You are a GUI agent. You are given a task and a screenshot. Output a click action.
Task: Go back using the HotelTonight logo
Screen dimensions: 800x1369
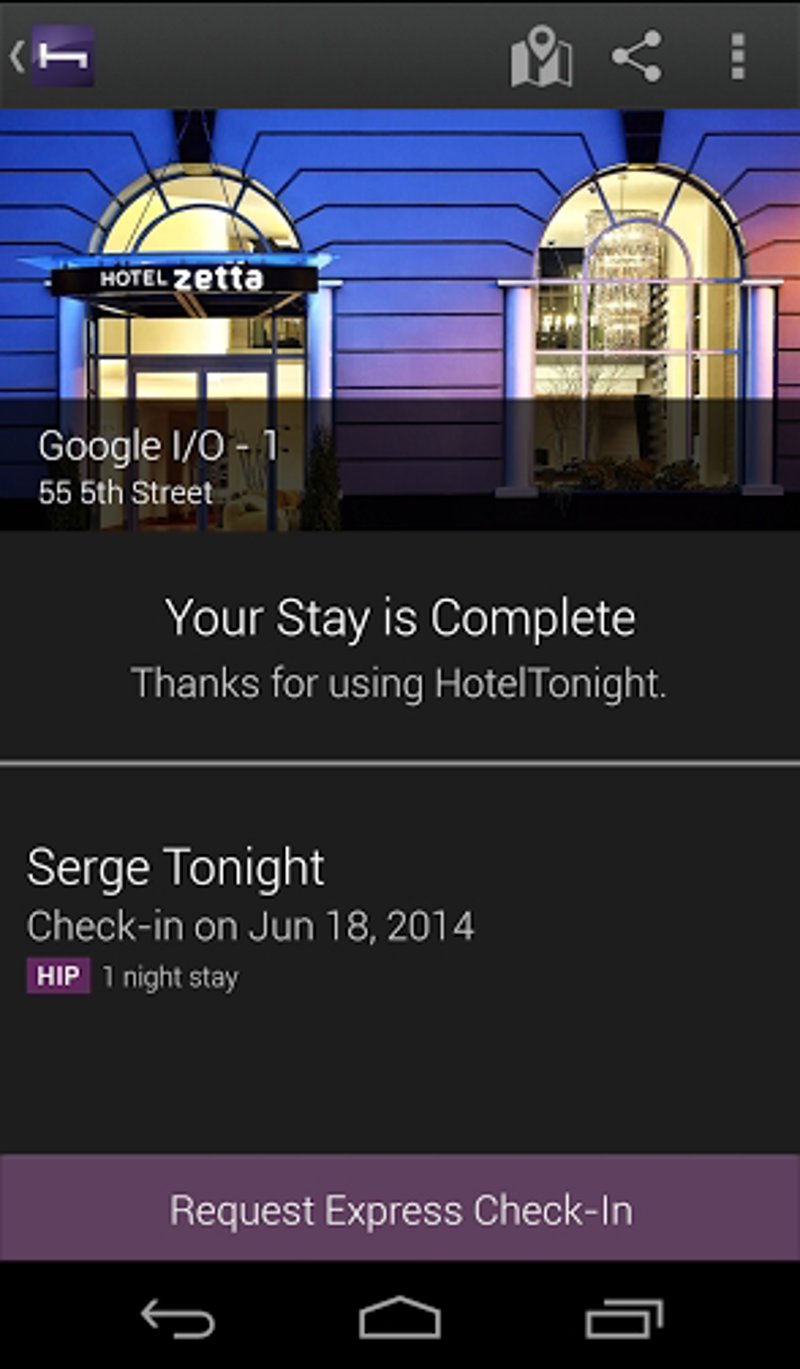pos(55,56)
